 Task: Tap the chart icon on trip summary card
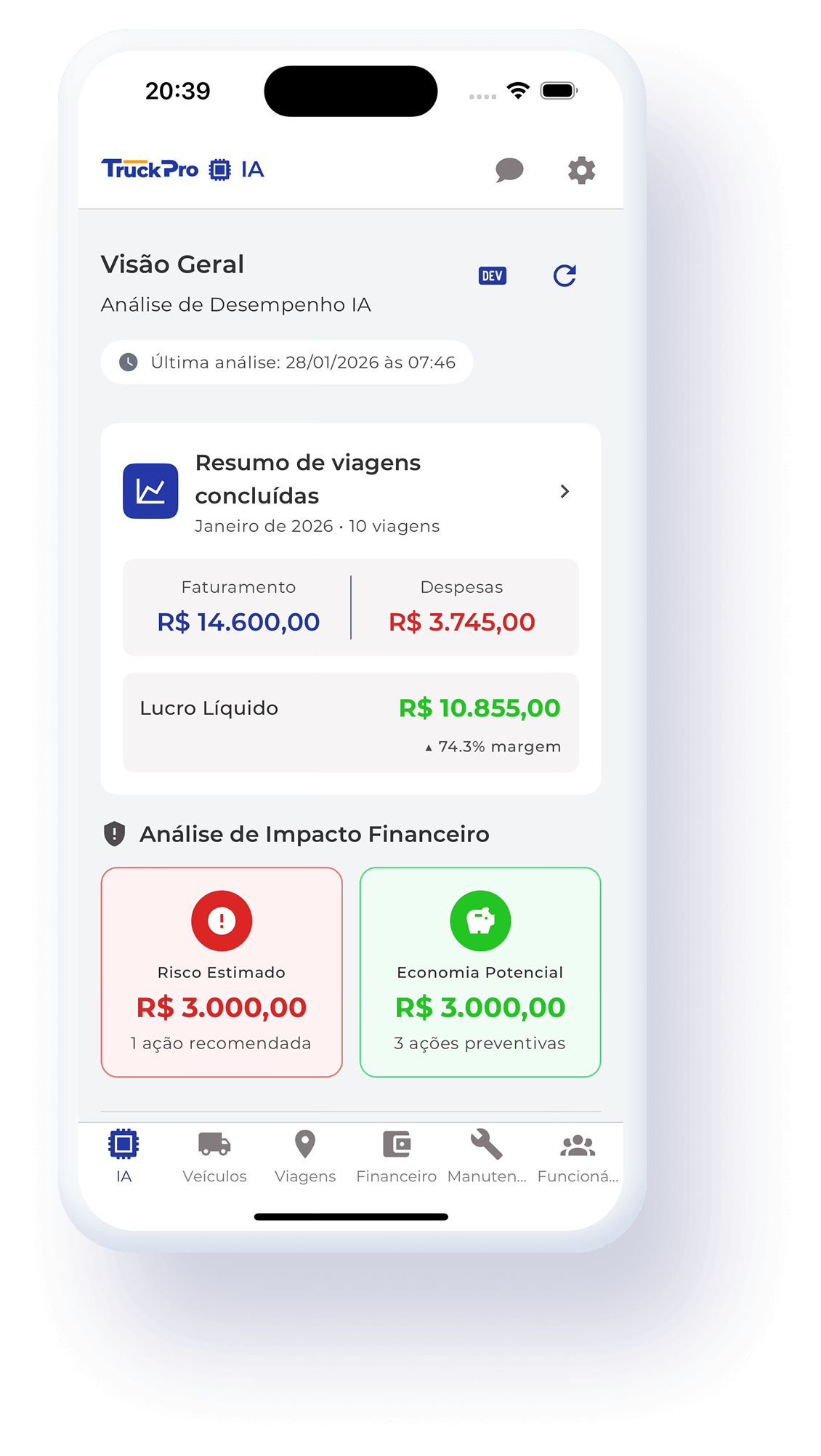tap(150, 490)
